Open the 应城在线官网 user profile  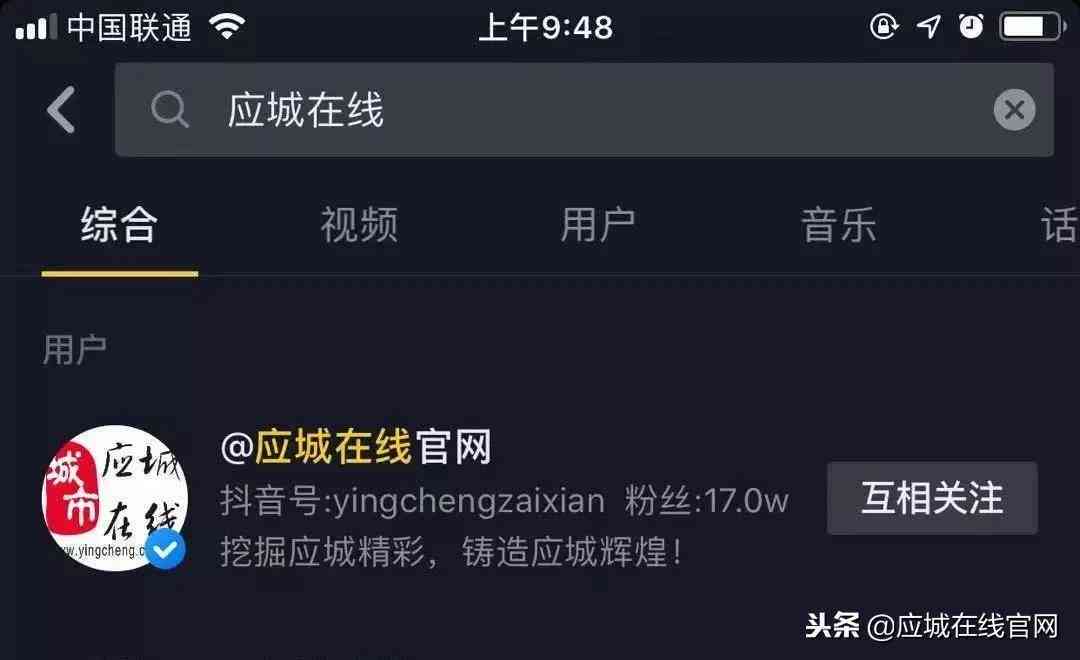(x=355, y=449)
